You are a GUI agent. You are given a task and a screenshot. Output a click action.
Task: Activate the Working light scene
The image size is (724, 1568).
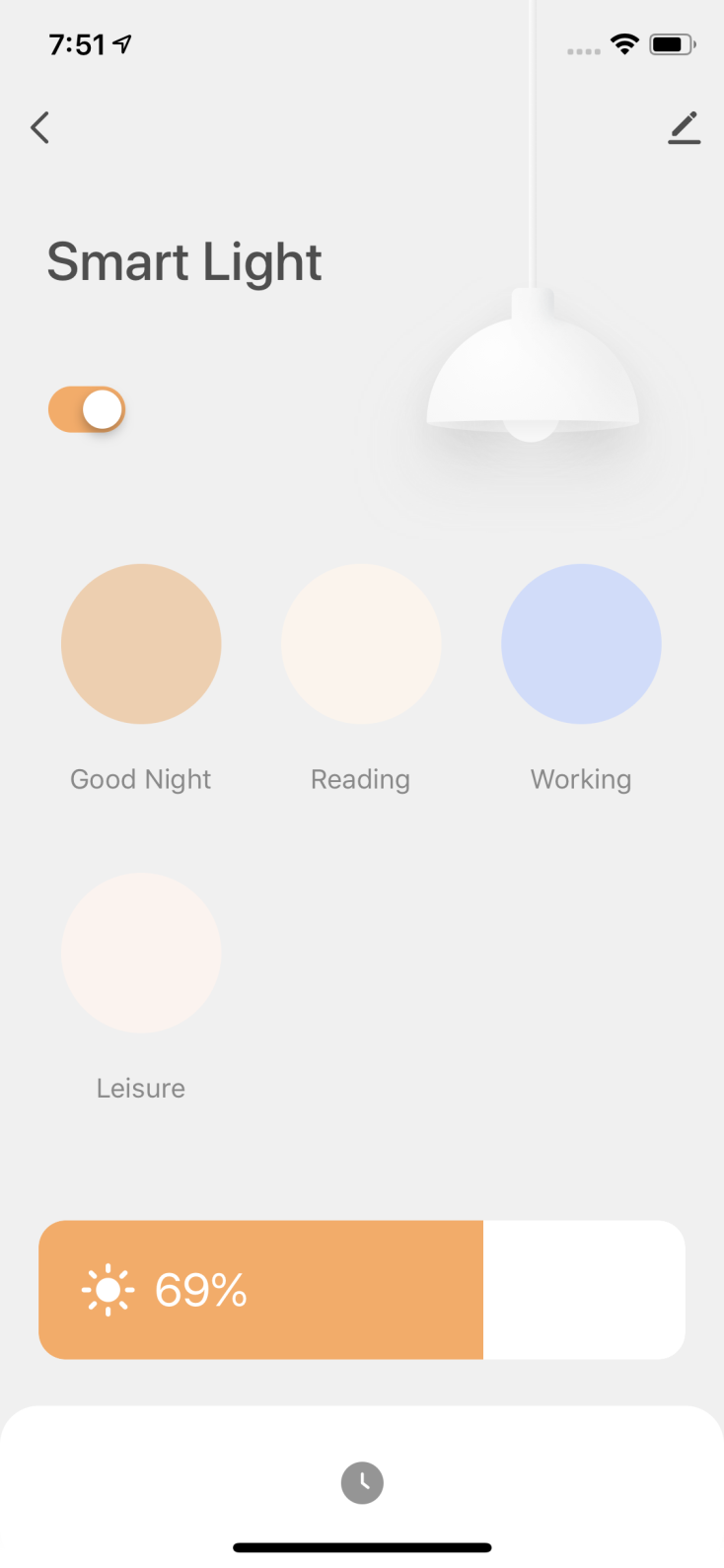point(581,644)
